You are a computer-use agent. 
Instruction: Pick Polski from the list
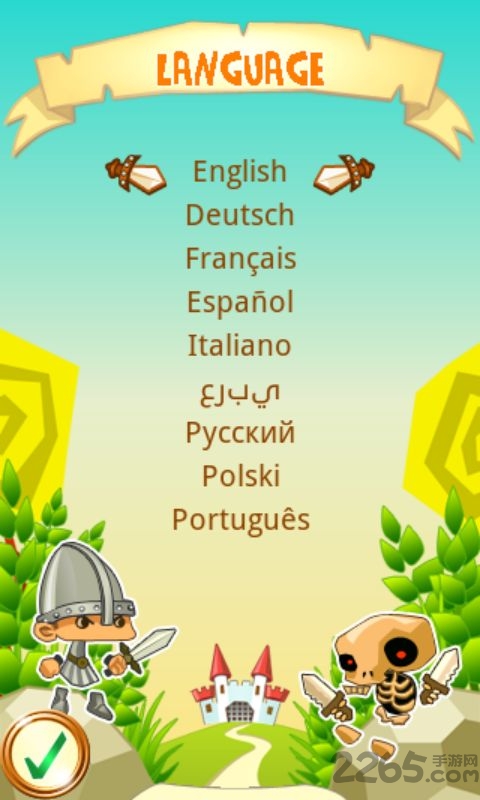point(241,476)
